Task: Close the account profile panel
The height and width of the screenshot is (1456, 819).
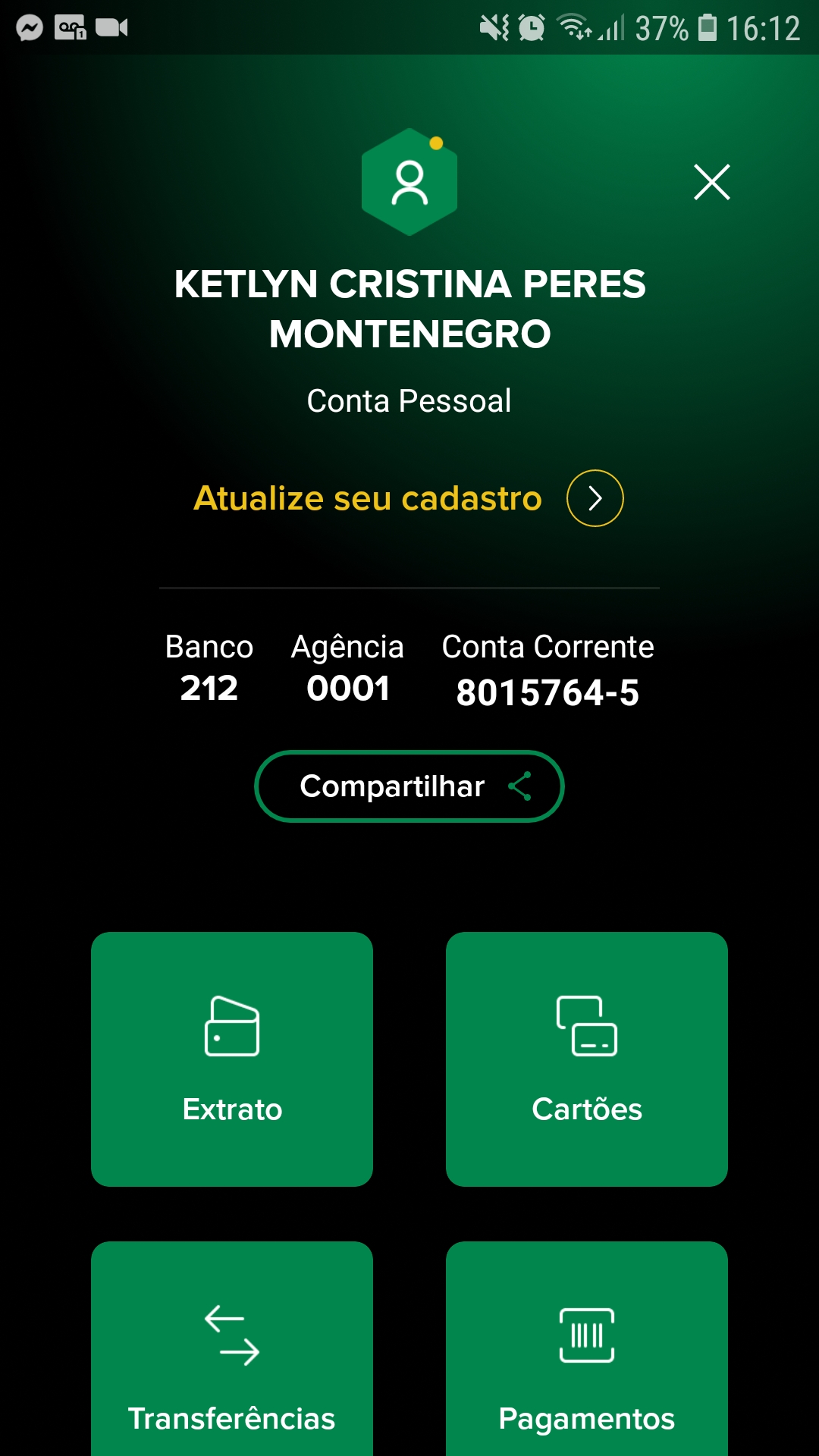Action: 711,182
